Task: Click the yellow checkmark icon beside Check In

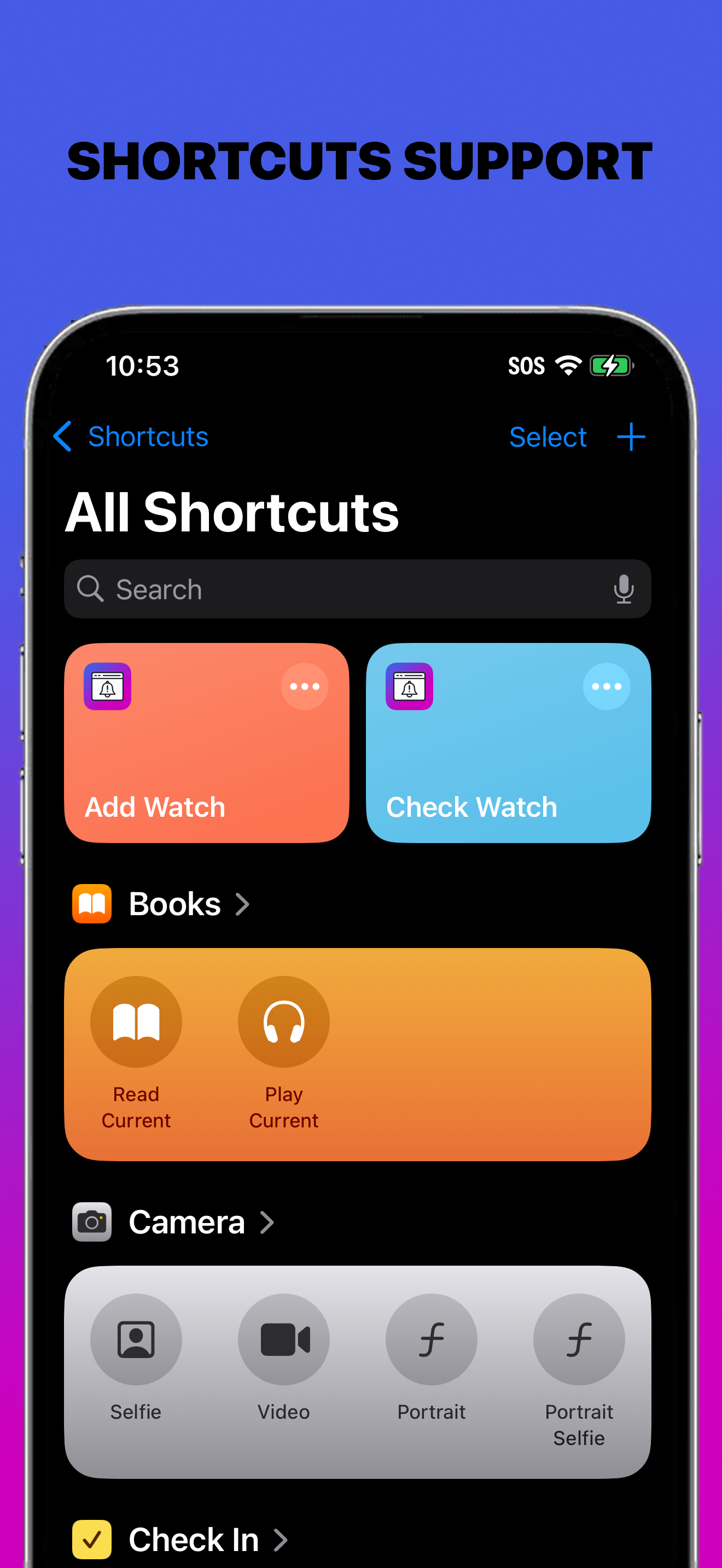Action: tap(92, 1540)
